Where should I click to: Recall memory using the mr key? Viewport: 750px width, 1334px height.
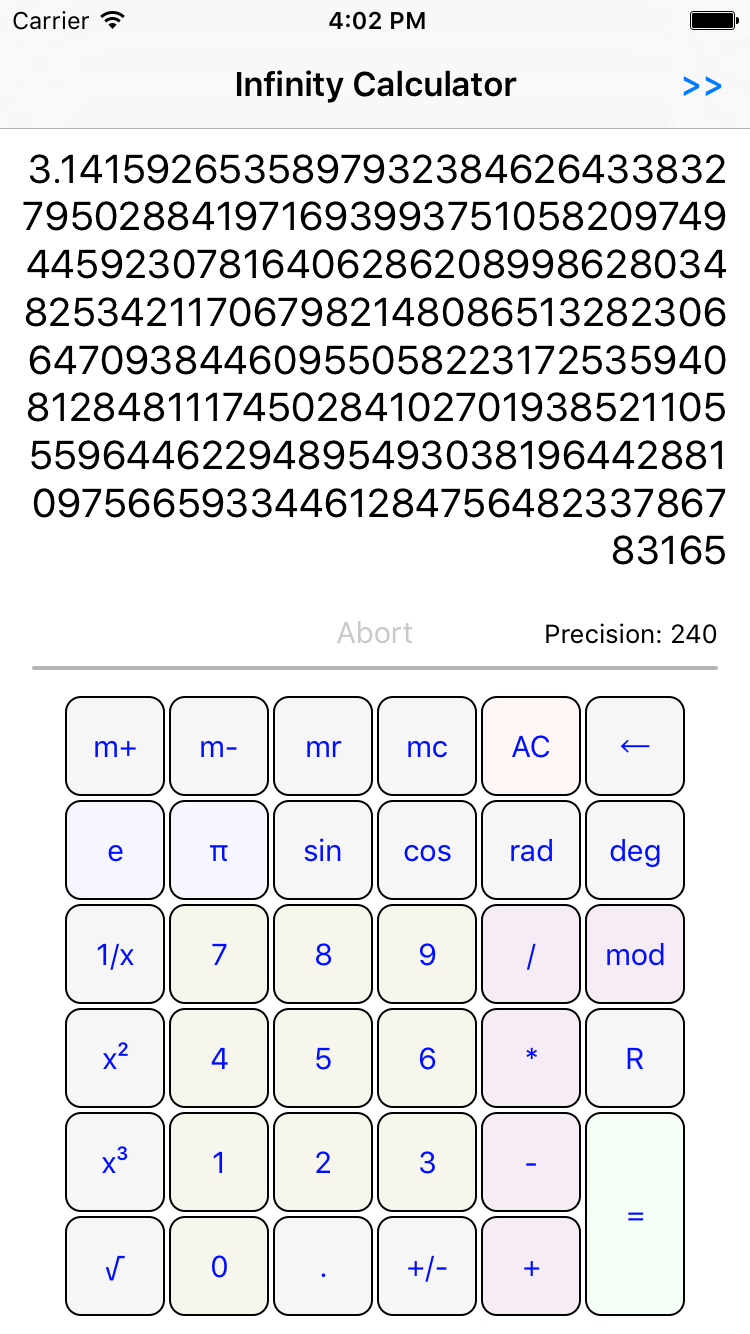[323, 747]
